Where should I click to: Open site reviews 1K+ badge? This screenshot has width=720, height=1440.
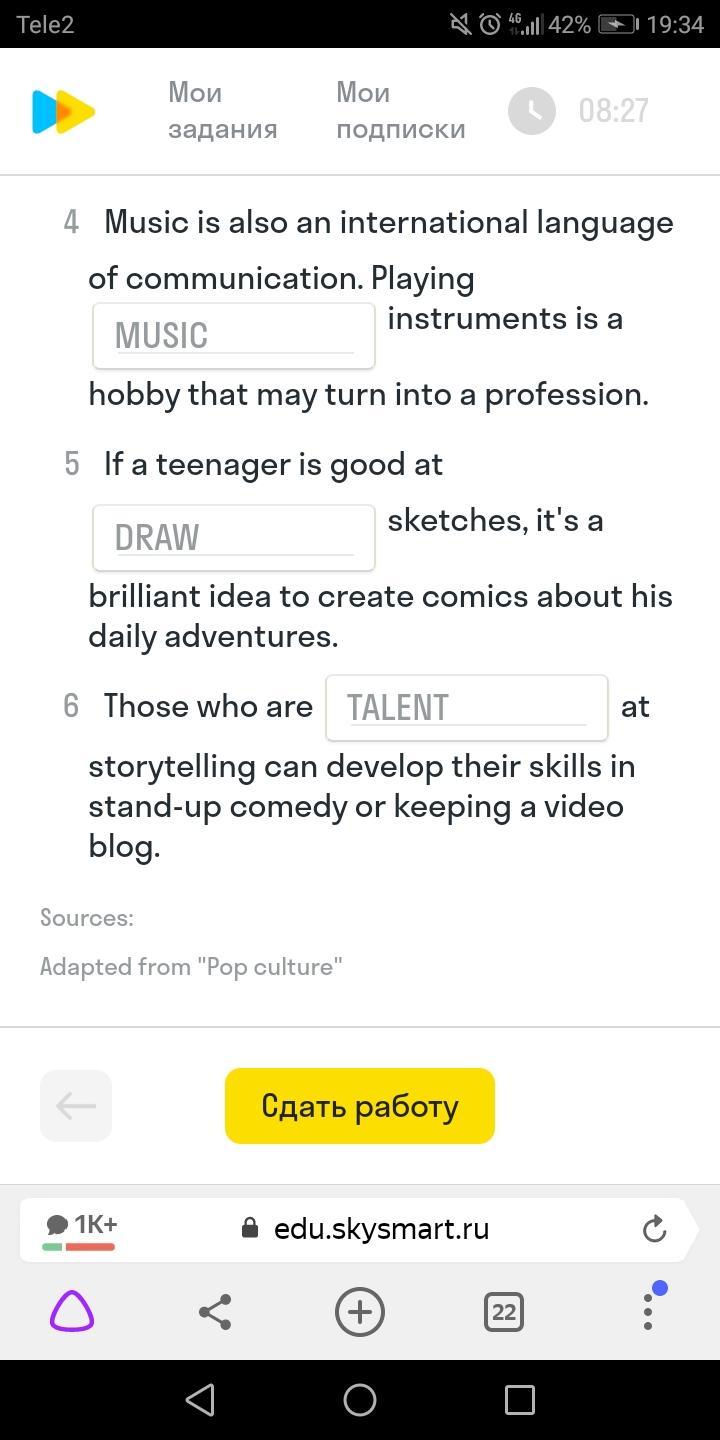pyautogui.click(x=80, y=1229)
